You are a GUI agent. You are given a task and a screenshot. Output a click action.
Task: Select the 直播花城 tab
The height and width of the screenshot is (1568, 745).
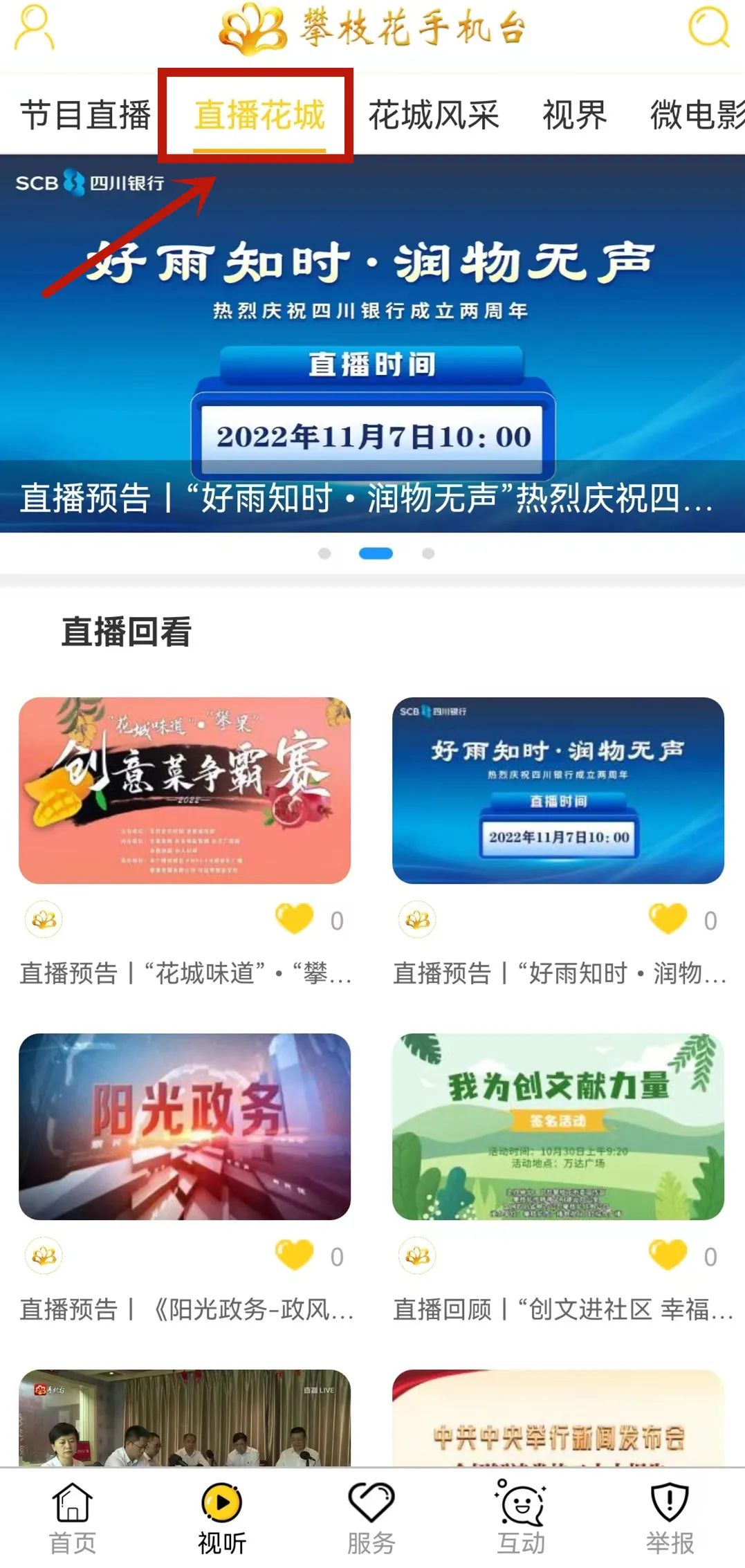coord(259,115)
